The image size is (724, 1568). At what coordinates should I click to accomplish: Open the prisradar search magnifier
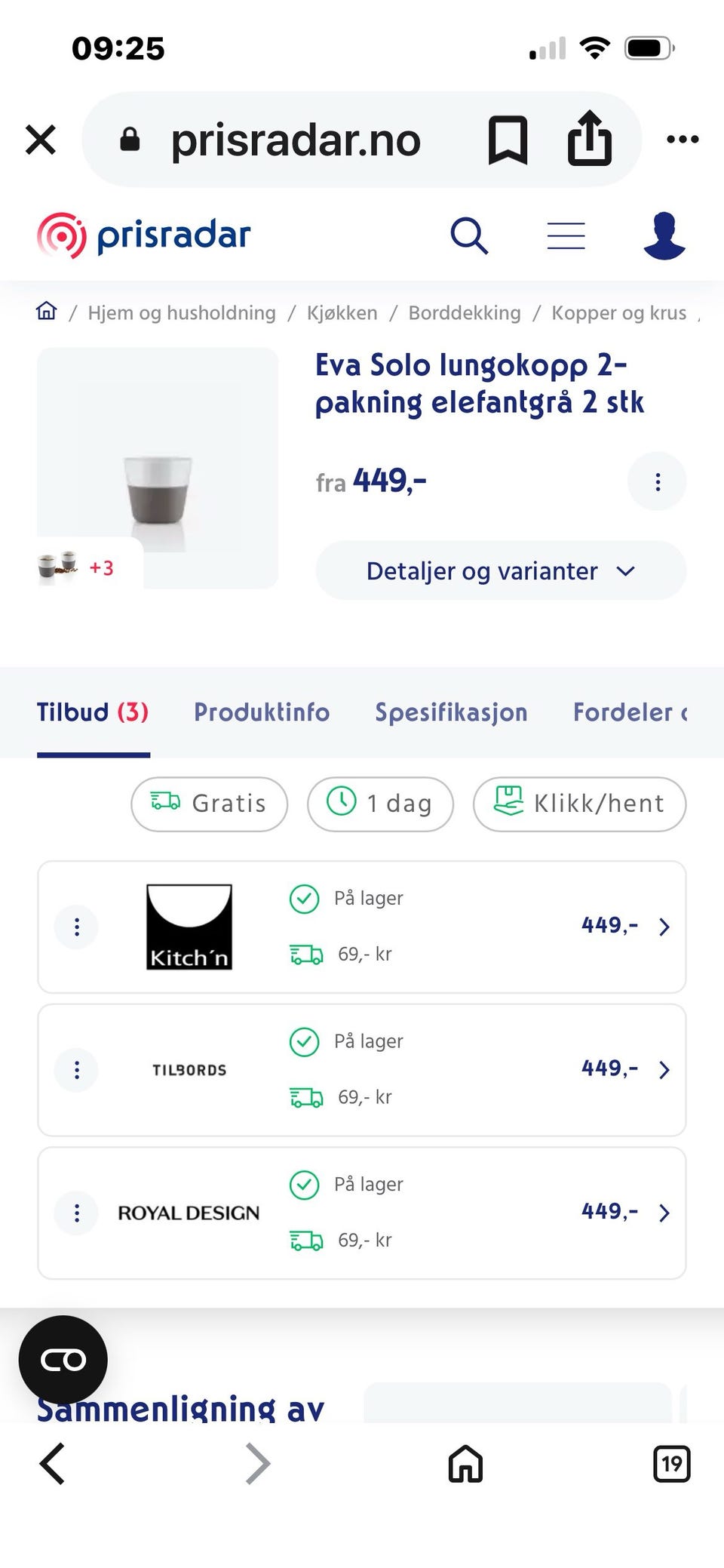click(x=469, y=235)
